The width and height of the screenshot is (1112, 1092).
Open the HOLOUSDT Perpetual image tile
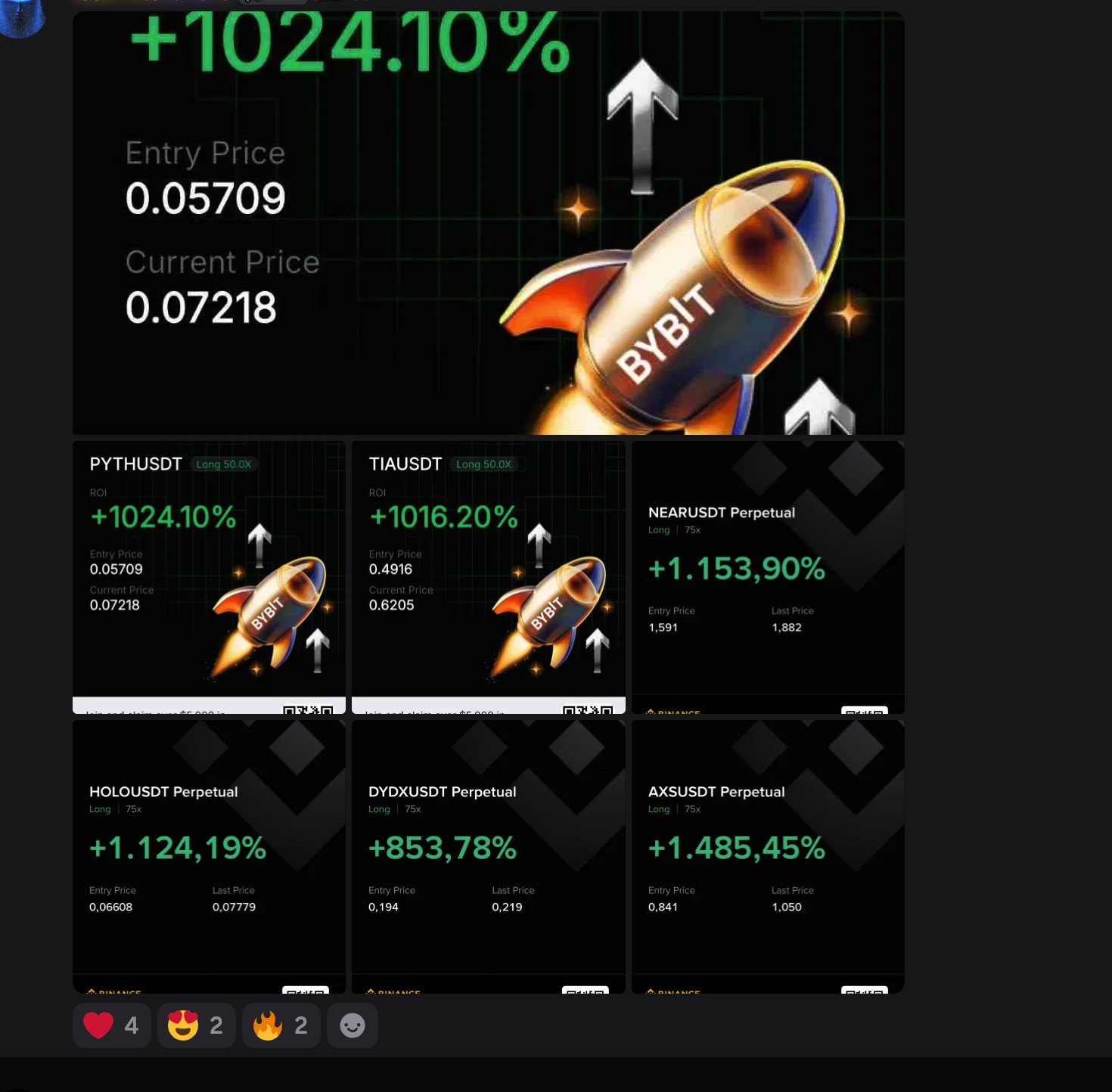click(209, 856)
